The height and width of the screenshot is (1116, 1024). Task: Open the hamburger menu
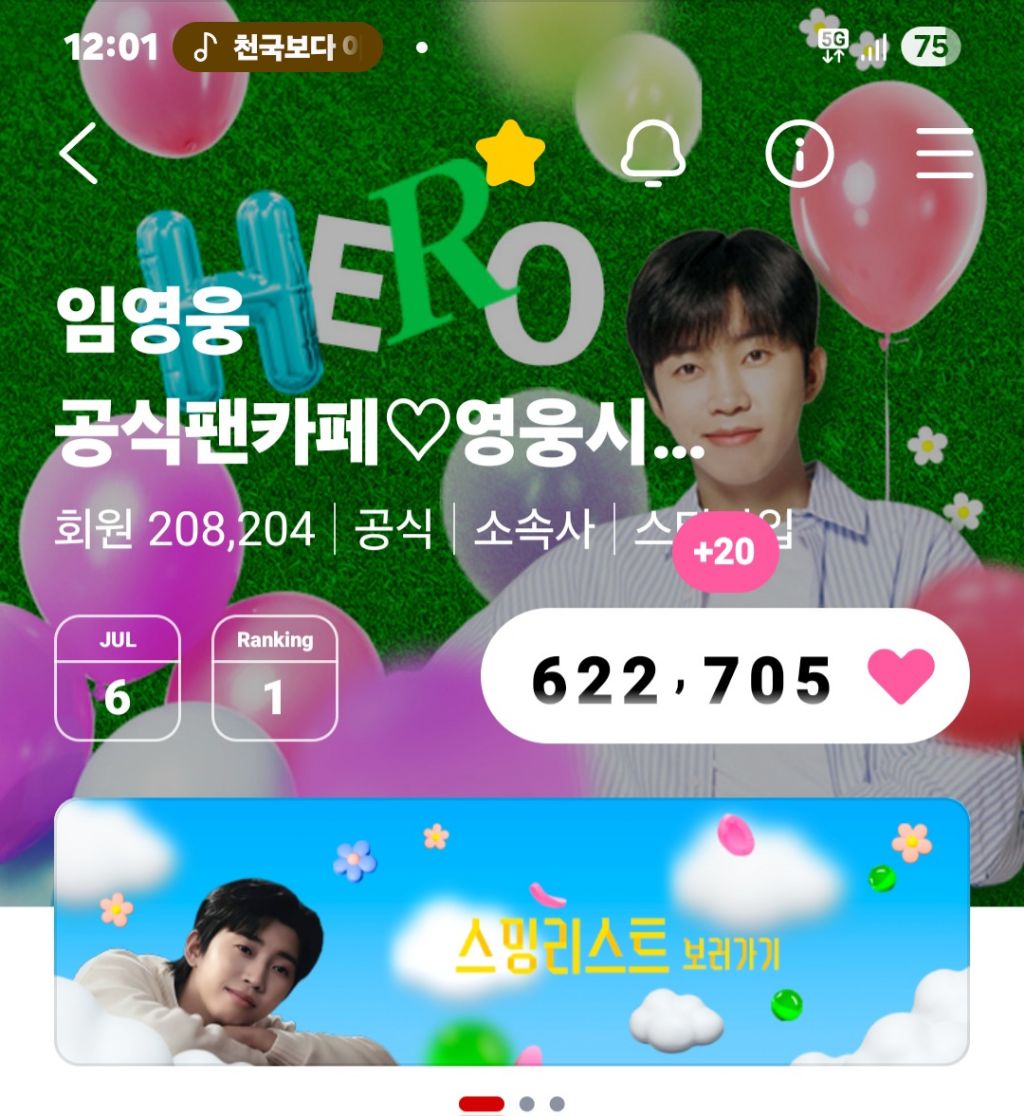[944, 154]
